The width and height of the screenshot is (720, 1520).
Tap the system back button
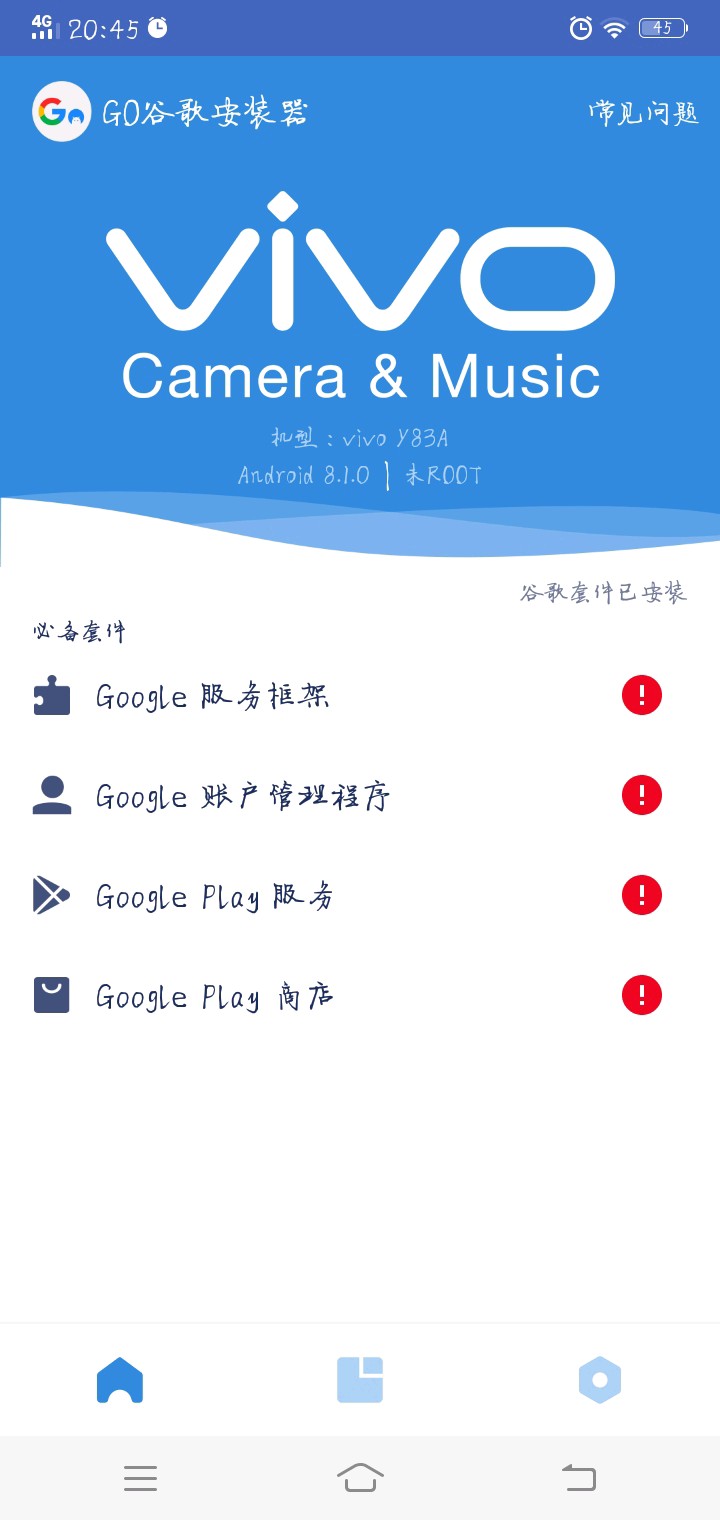click(x=579, y=1477)
